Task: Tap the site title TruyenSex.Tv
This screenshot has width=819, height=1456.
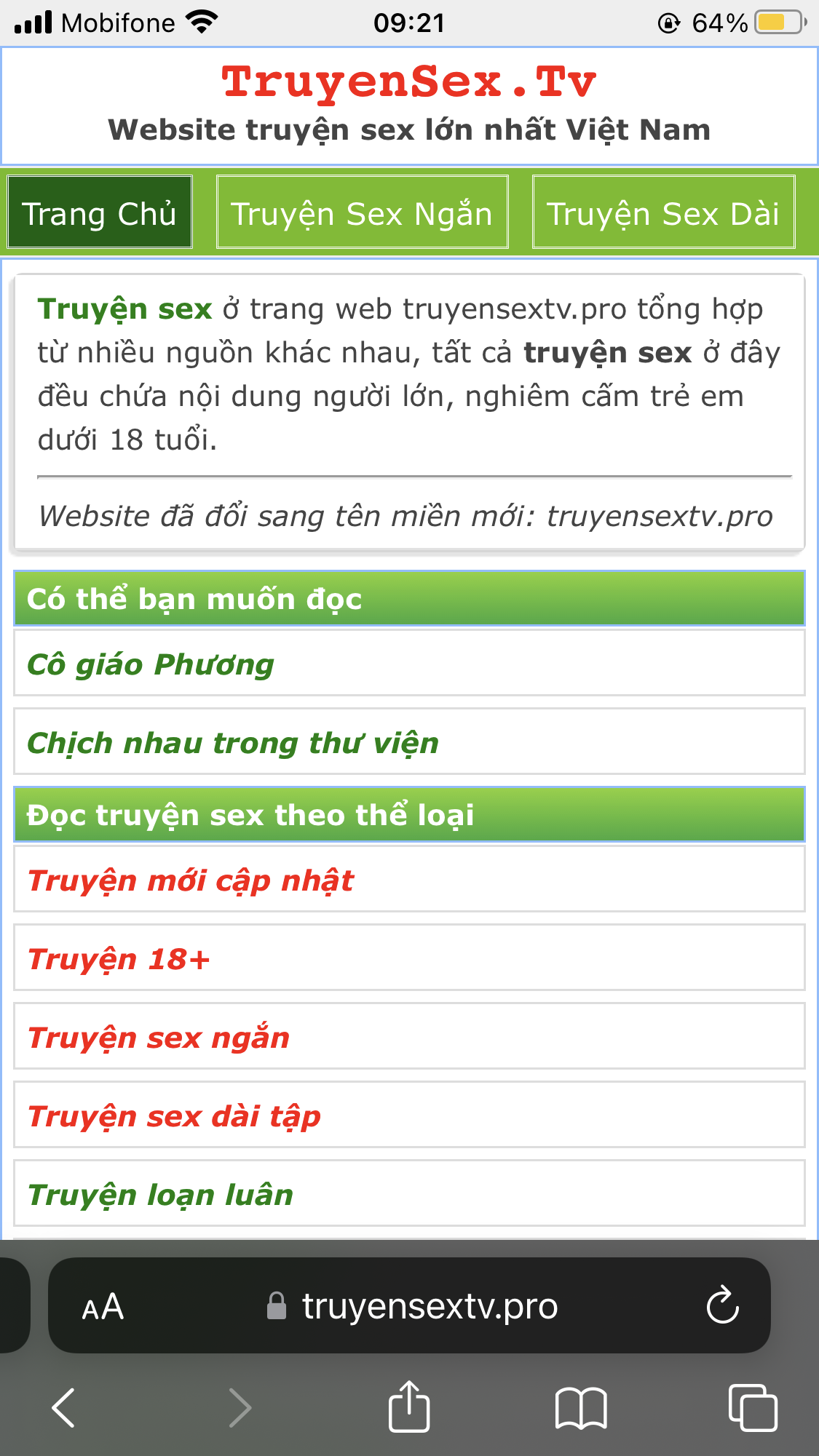Action: [x=409, y=81]
